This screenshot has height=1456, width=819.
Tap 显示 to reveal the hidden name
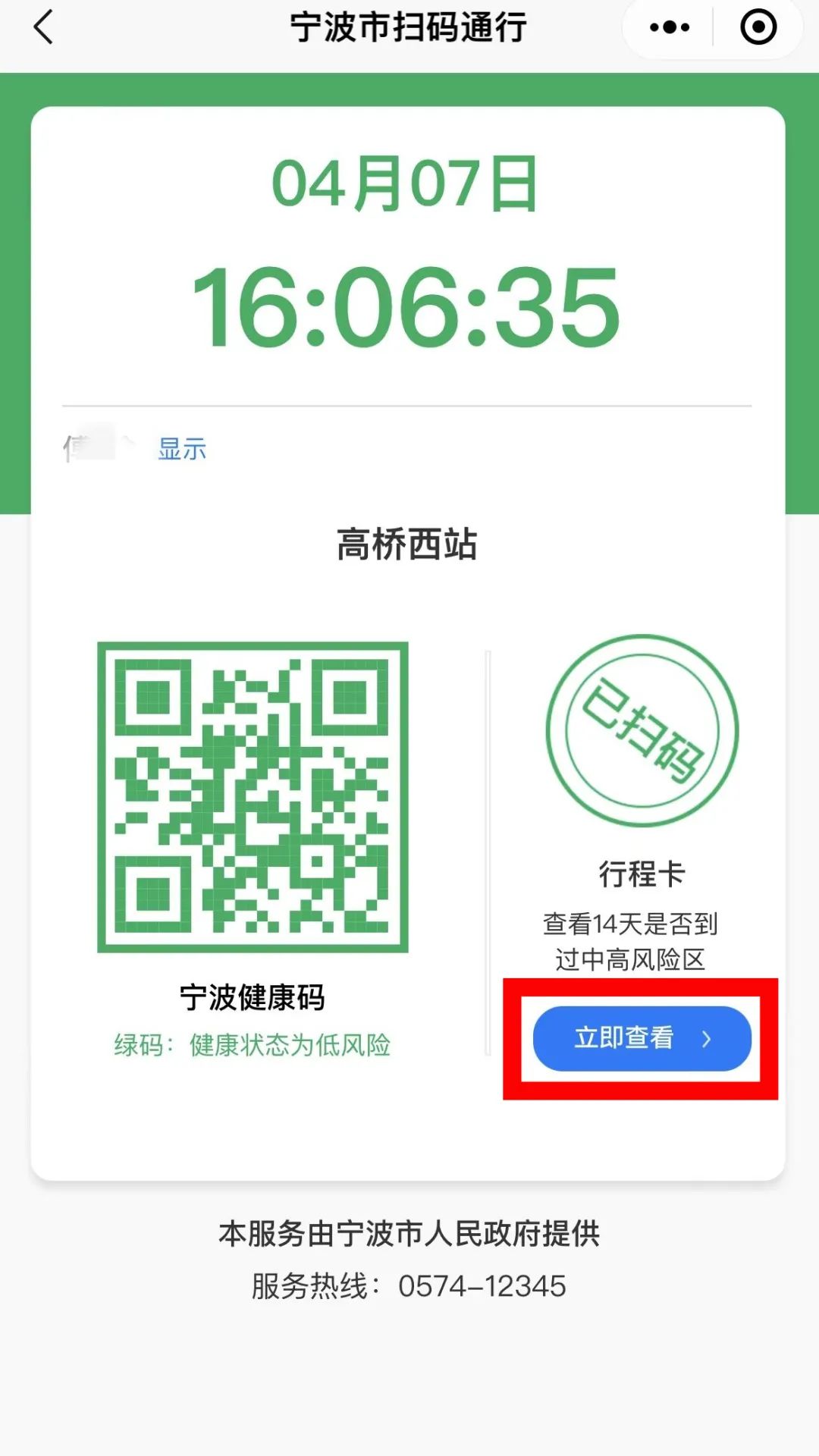[x=182, y=449]
